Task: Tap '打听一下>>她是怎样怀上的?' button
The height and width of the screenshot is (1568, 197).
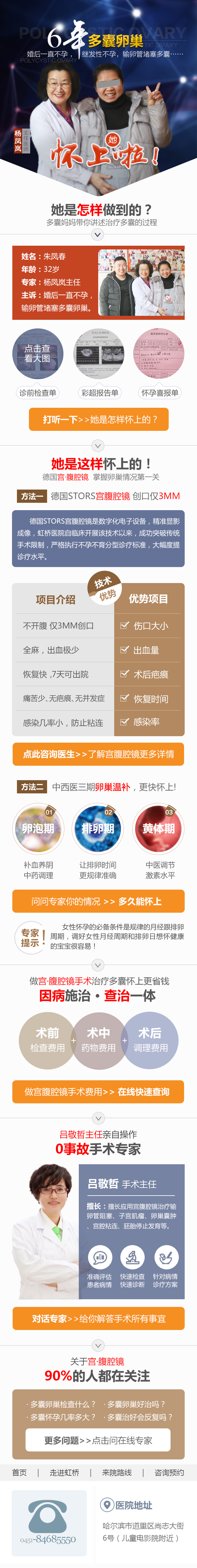Action: coord(98,419)
